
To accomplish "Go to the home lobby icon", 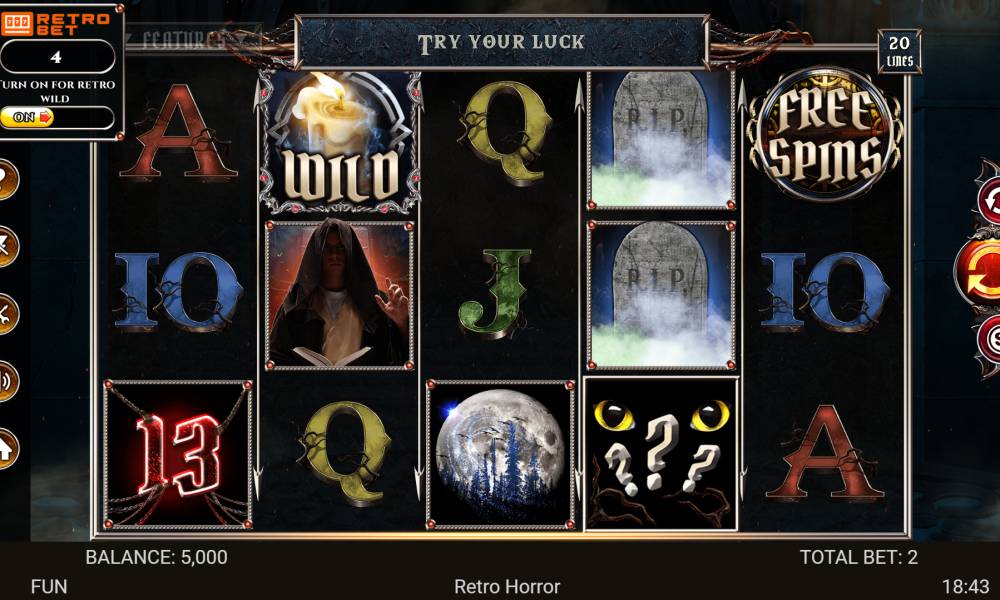I will click(5, 448).
